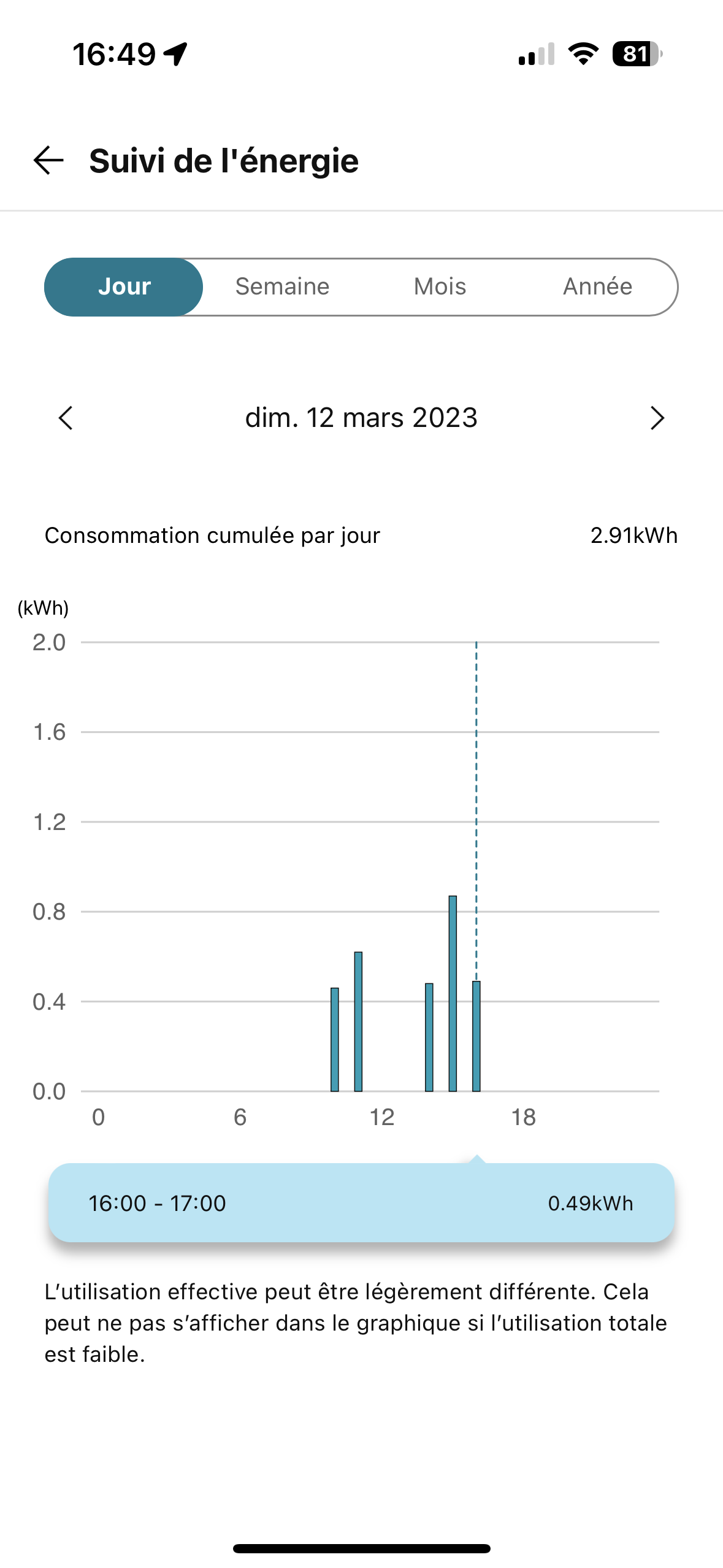Keep the Jour view selected
723x1568 pixels.
point(124,286)
